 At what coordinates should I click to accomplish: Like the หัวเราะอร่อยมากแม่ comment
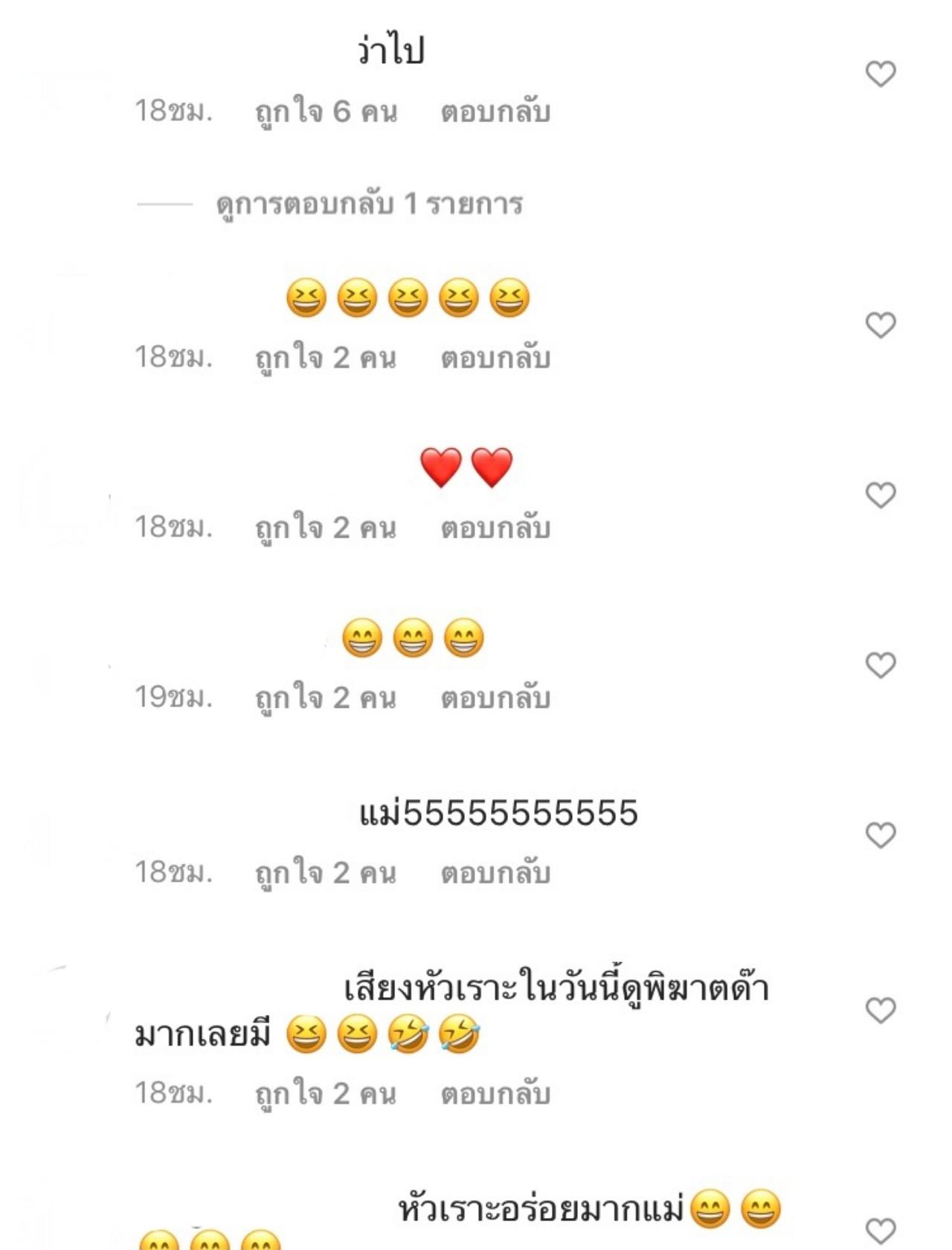881,1231
